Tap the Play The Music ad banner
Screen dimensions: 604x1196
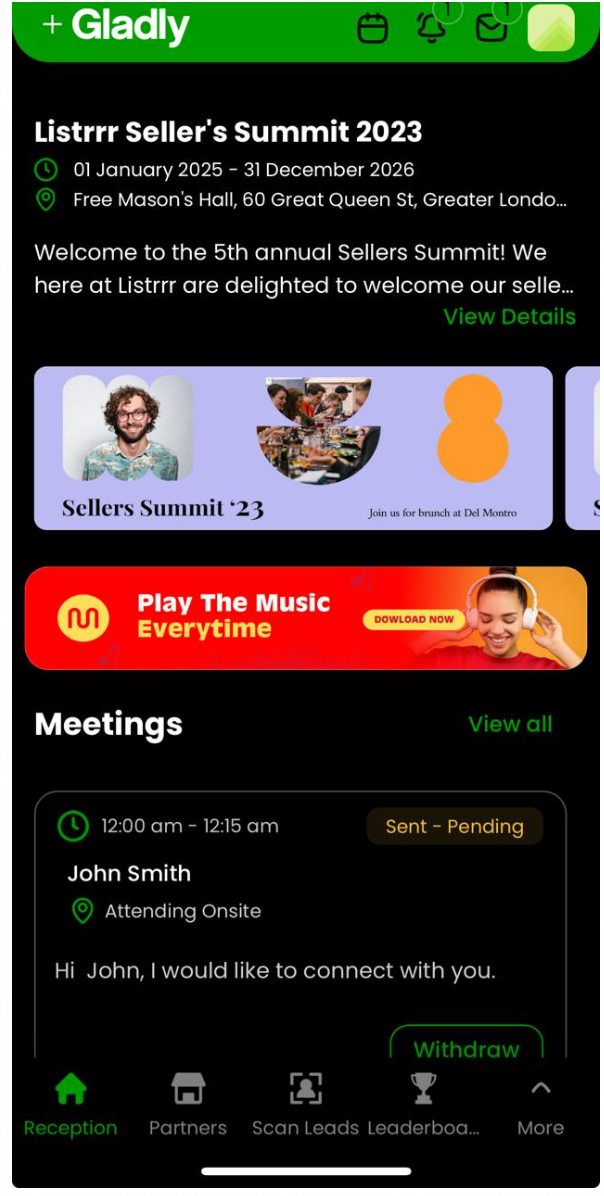tap(305, 618)
